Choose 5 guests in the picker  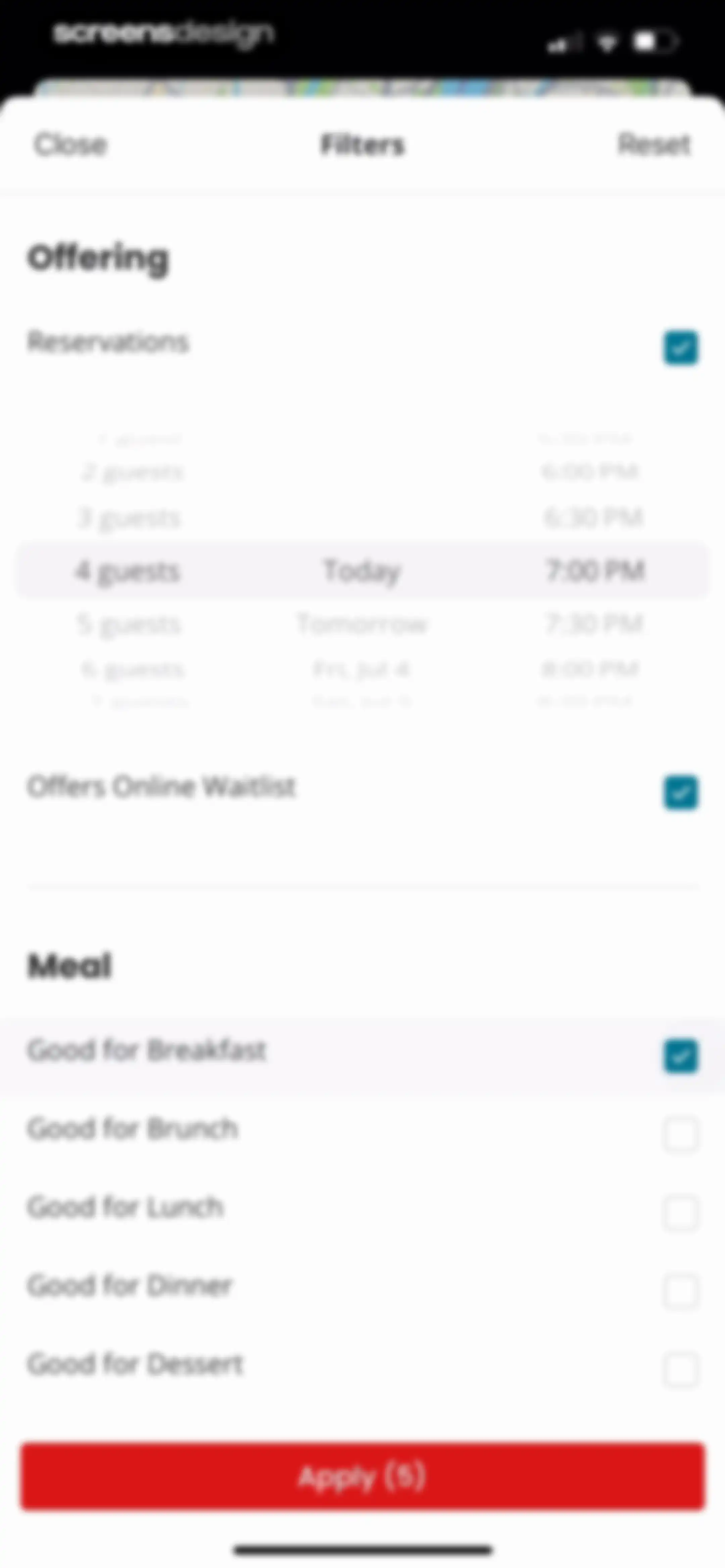point(129,625)
